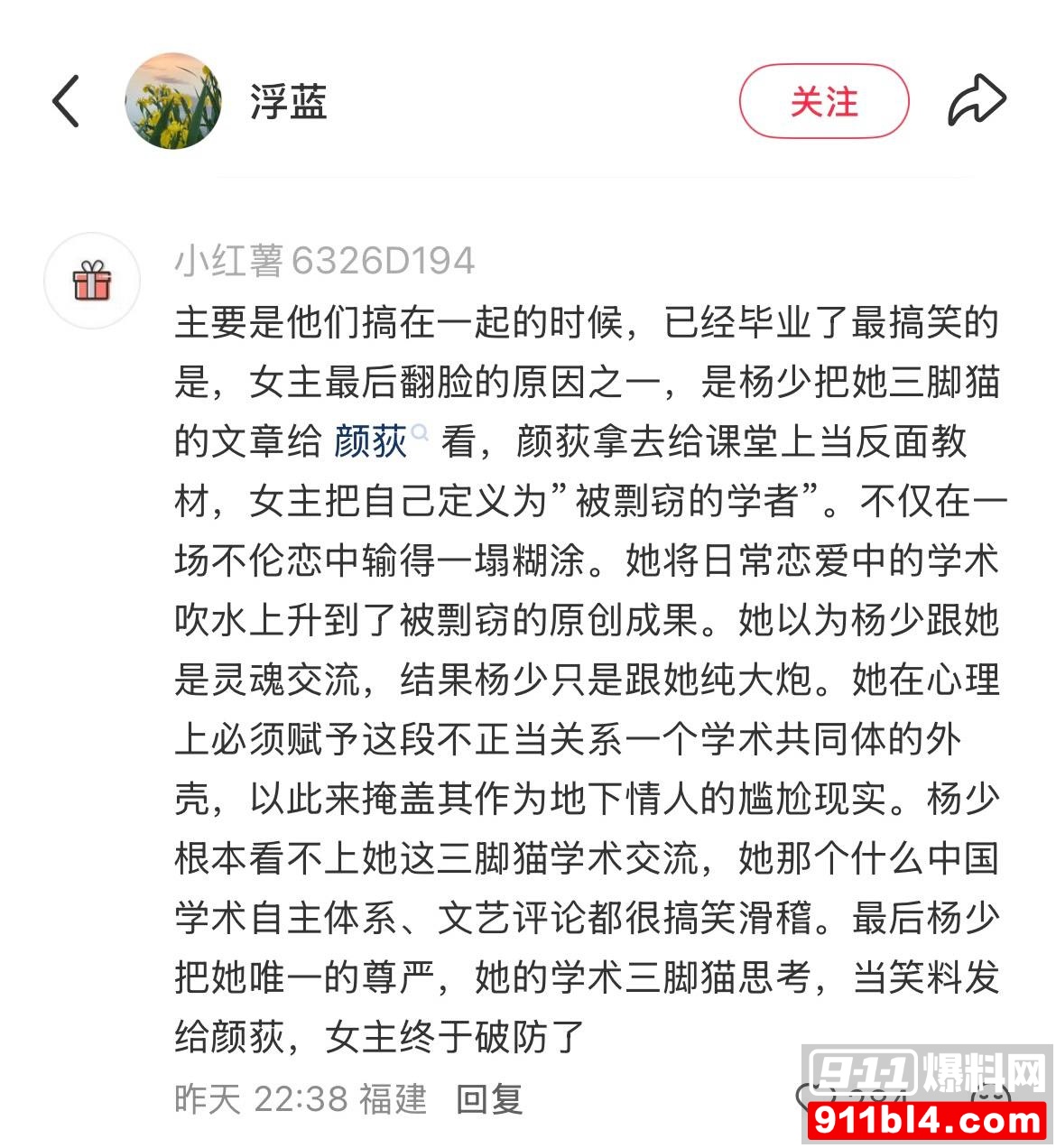
Task: Tap the location label 福建
Action: [x=395, y=1099]
